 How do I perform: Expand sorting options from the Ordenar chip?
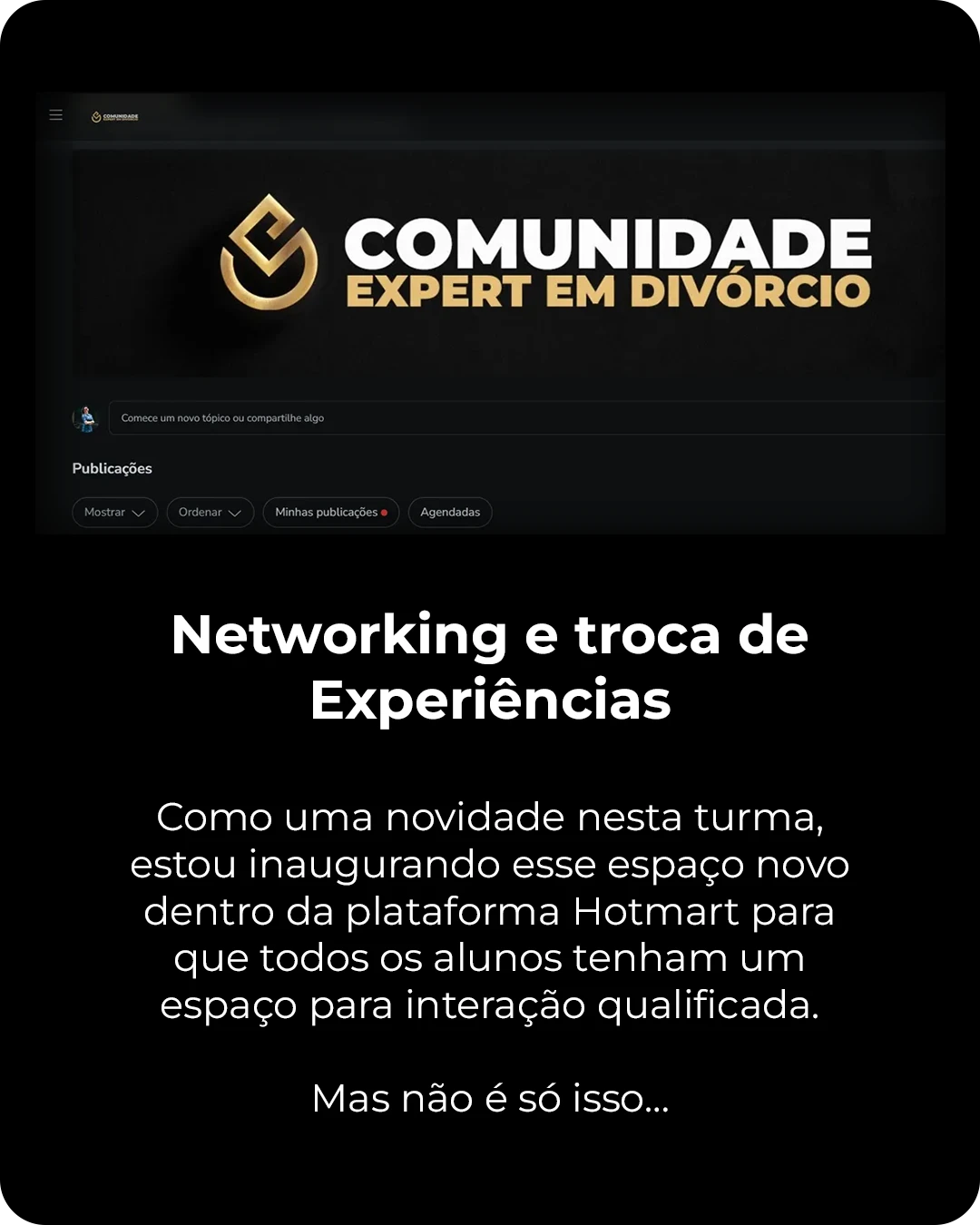(x=210, y=512)
